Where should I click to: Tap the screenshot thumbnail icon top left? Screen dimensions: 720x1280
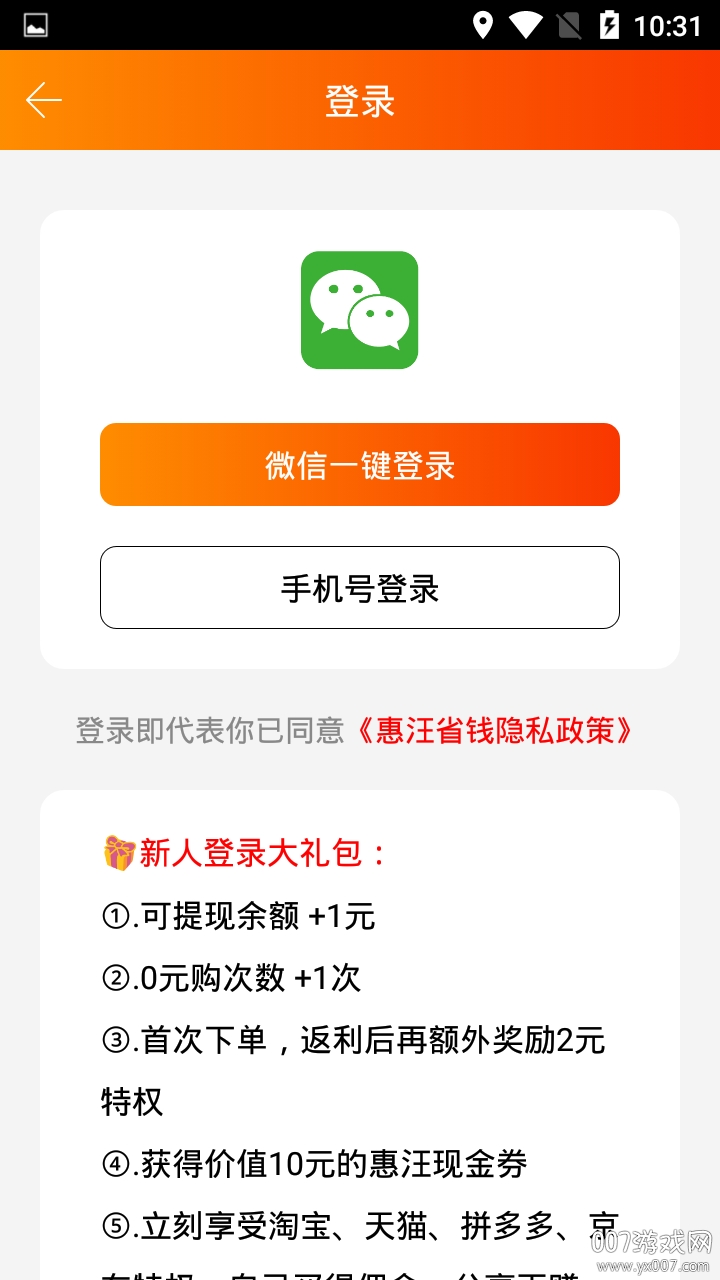(x=36, y=26)
